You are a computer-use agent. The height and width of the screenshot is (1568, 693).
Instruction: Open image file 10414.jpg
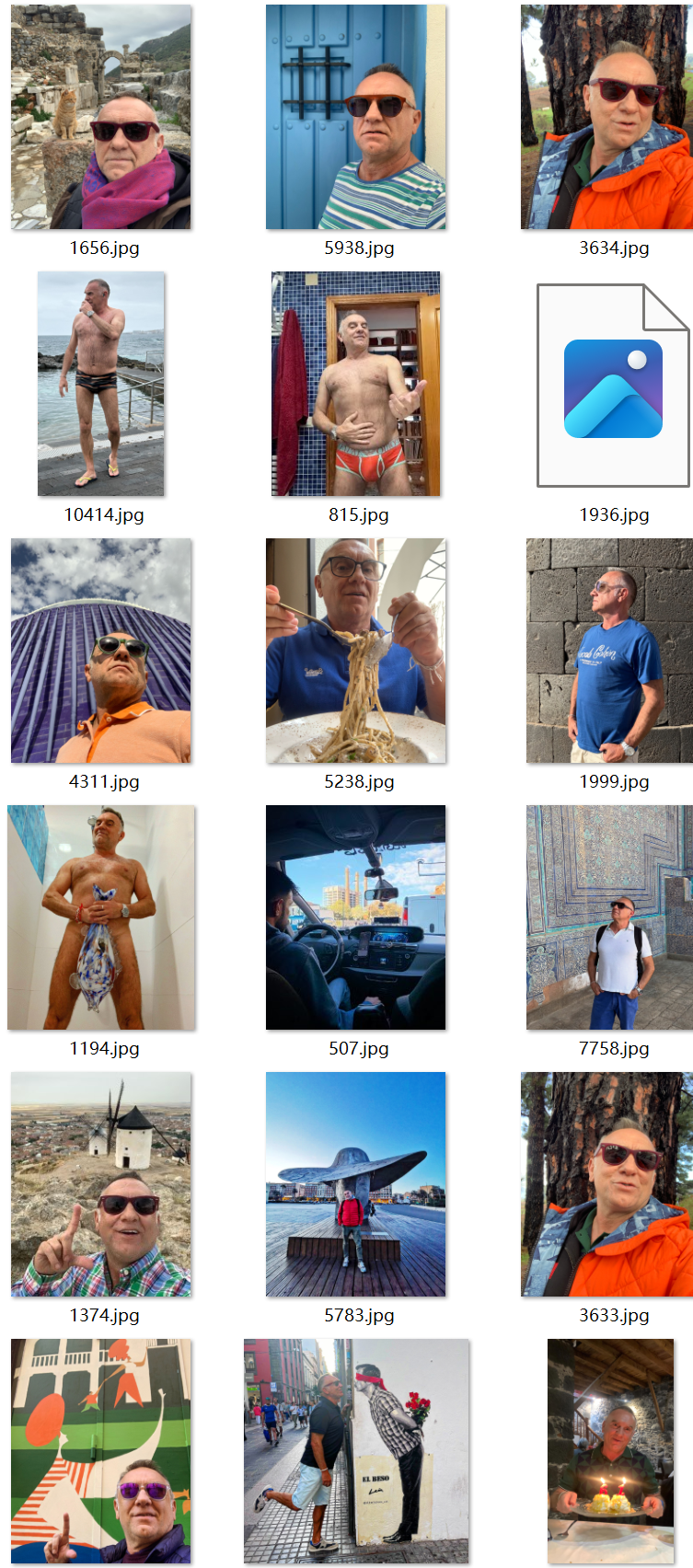[x=101, y=384]
